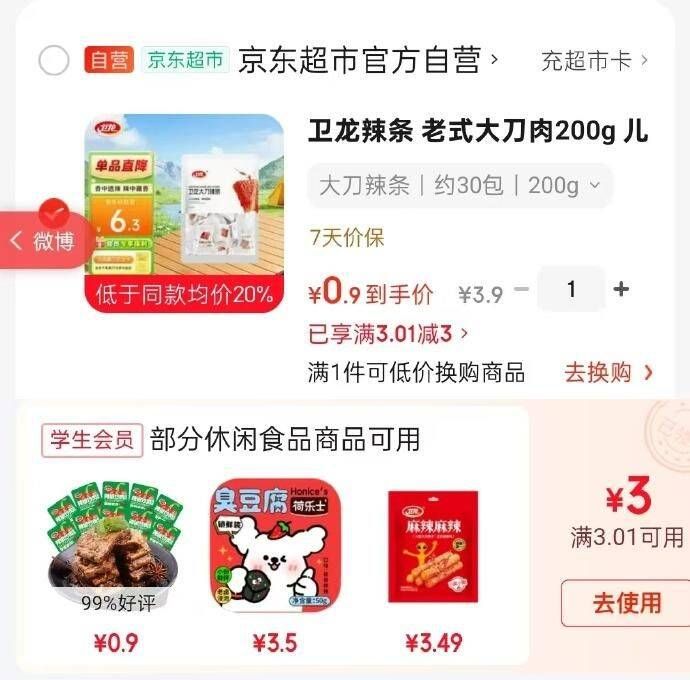Tap 去使用 to use the ¥3 coupon
690x680 pixels.
(x=626, y=603)
